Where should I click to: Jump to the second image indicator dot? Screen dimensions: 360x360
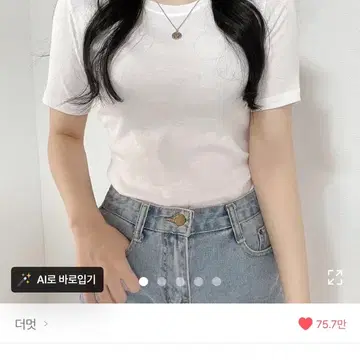(x=162, y=282)
